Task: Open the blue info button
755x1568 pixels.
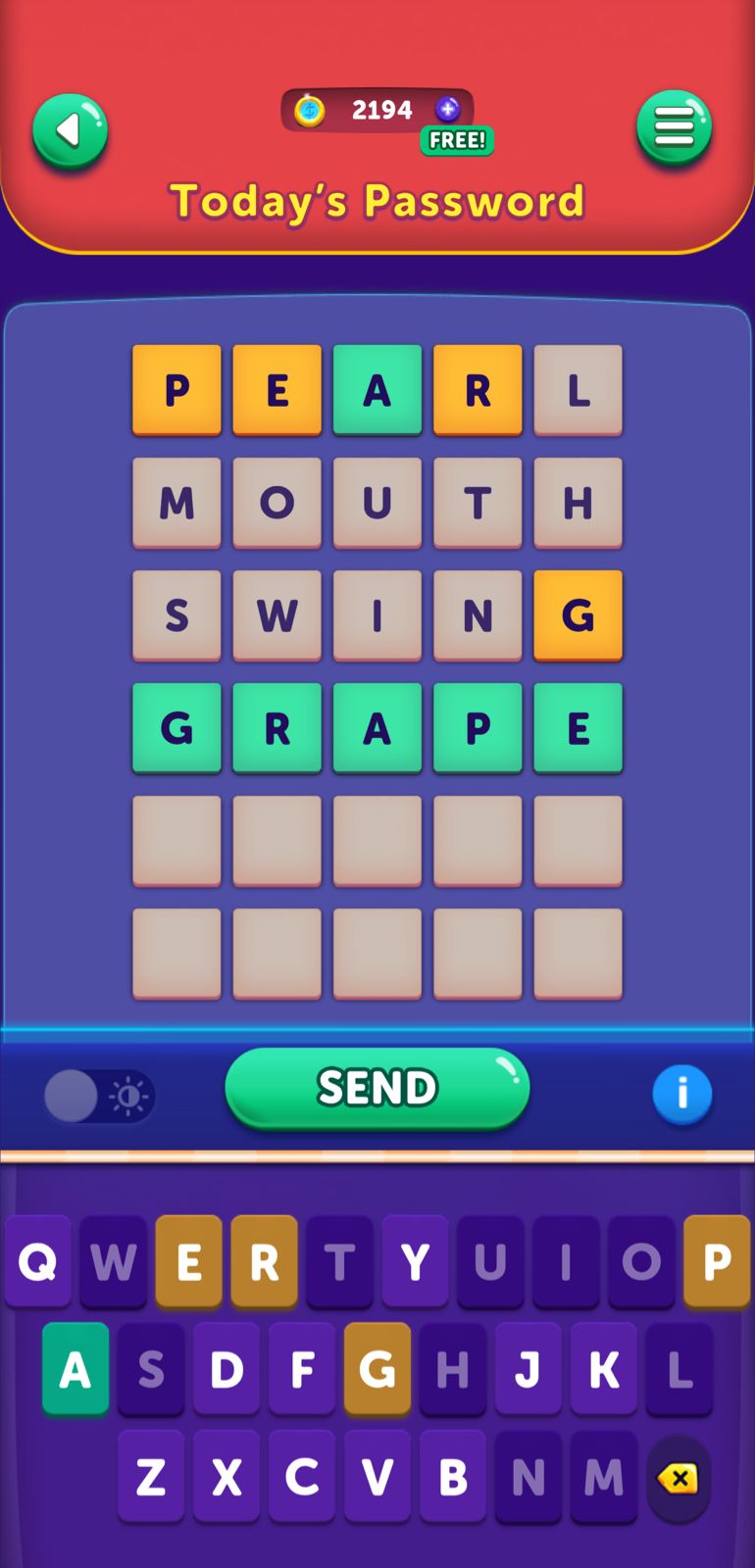Action: click(x=681, y=1094)
